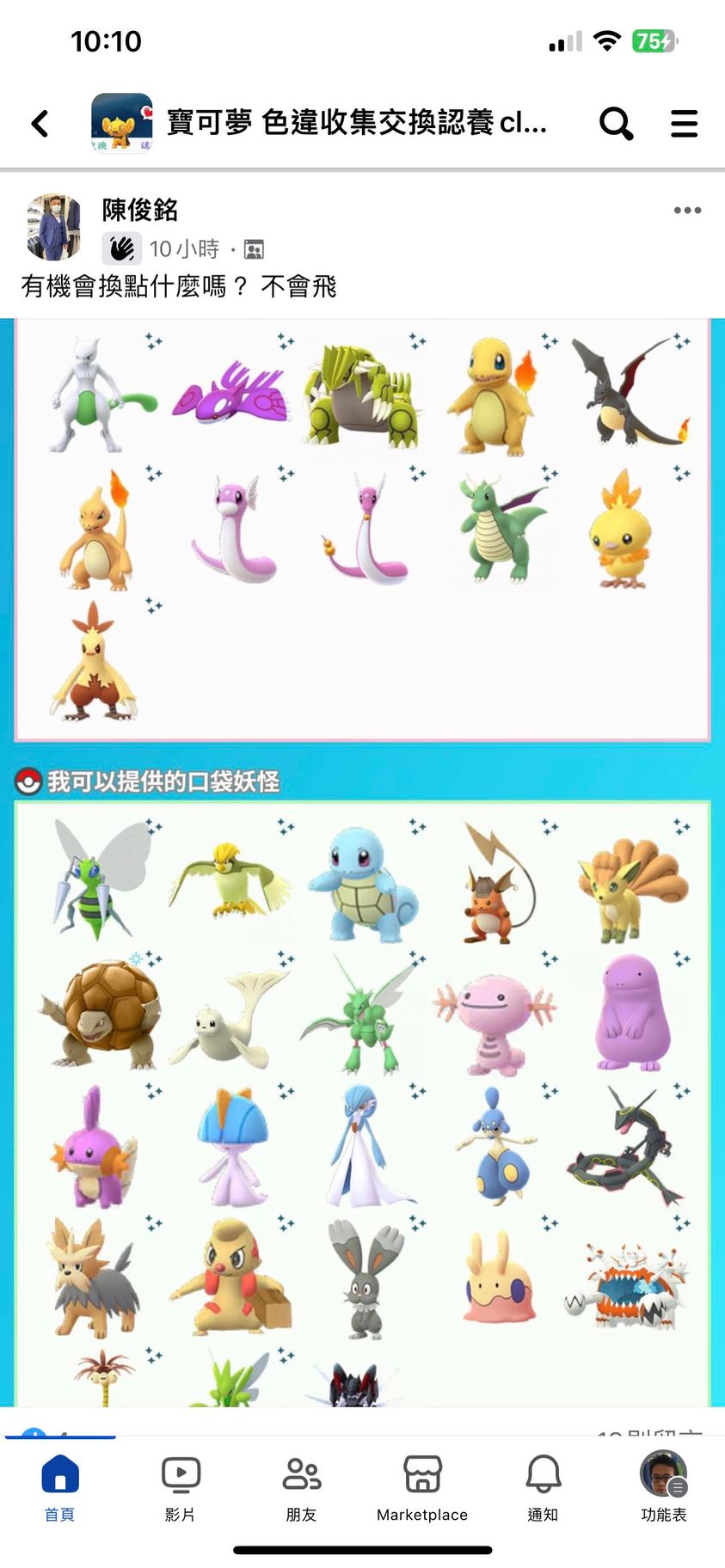The height and width of the screenshot is (1568, 725).
Task: Go back to the previous screen
Action: click(40, 124)
